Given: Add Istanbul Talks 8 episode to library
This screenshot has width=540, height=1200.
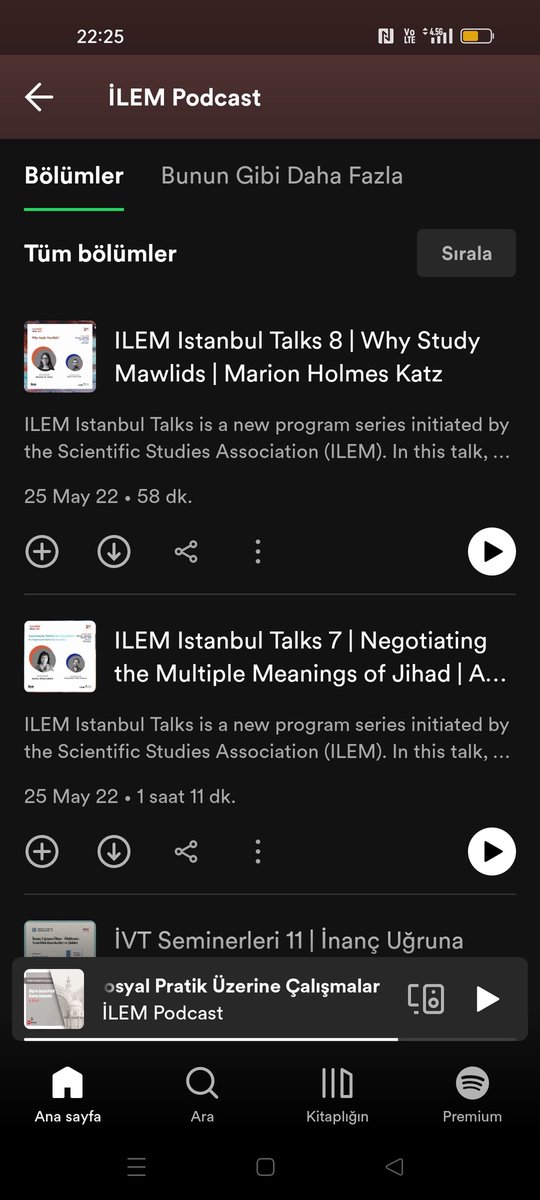Looking at the screenshot, I should click(42, 551).
